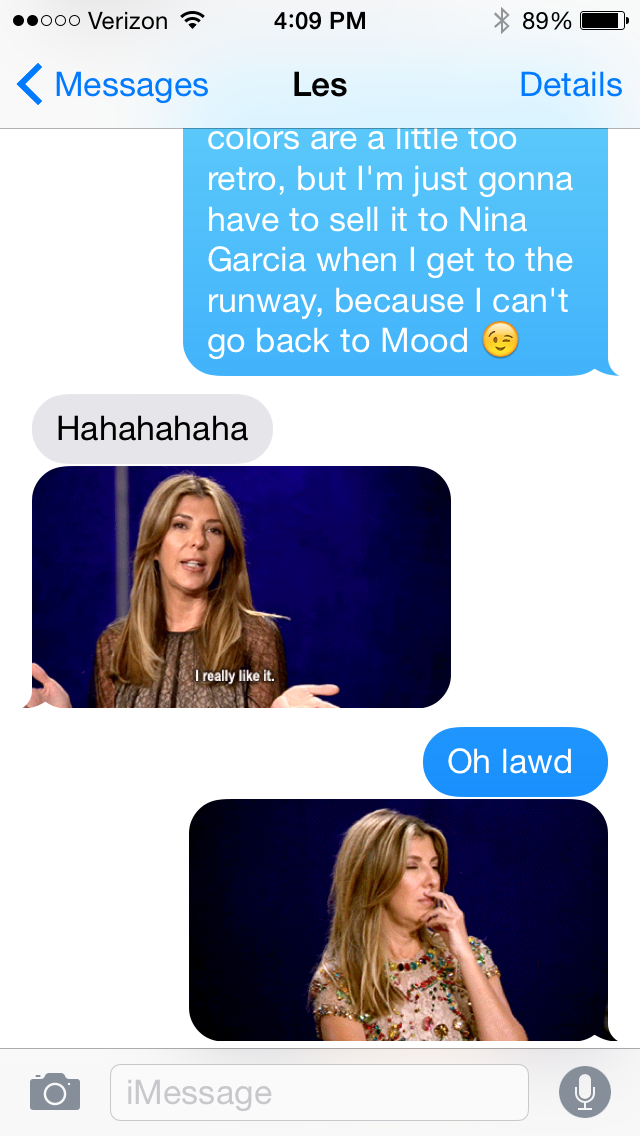Open conversation Details

click(570, 85)
